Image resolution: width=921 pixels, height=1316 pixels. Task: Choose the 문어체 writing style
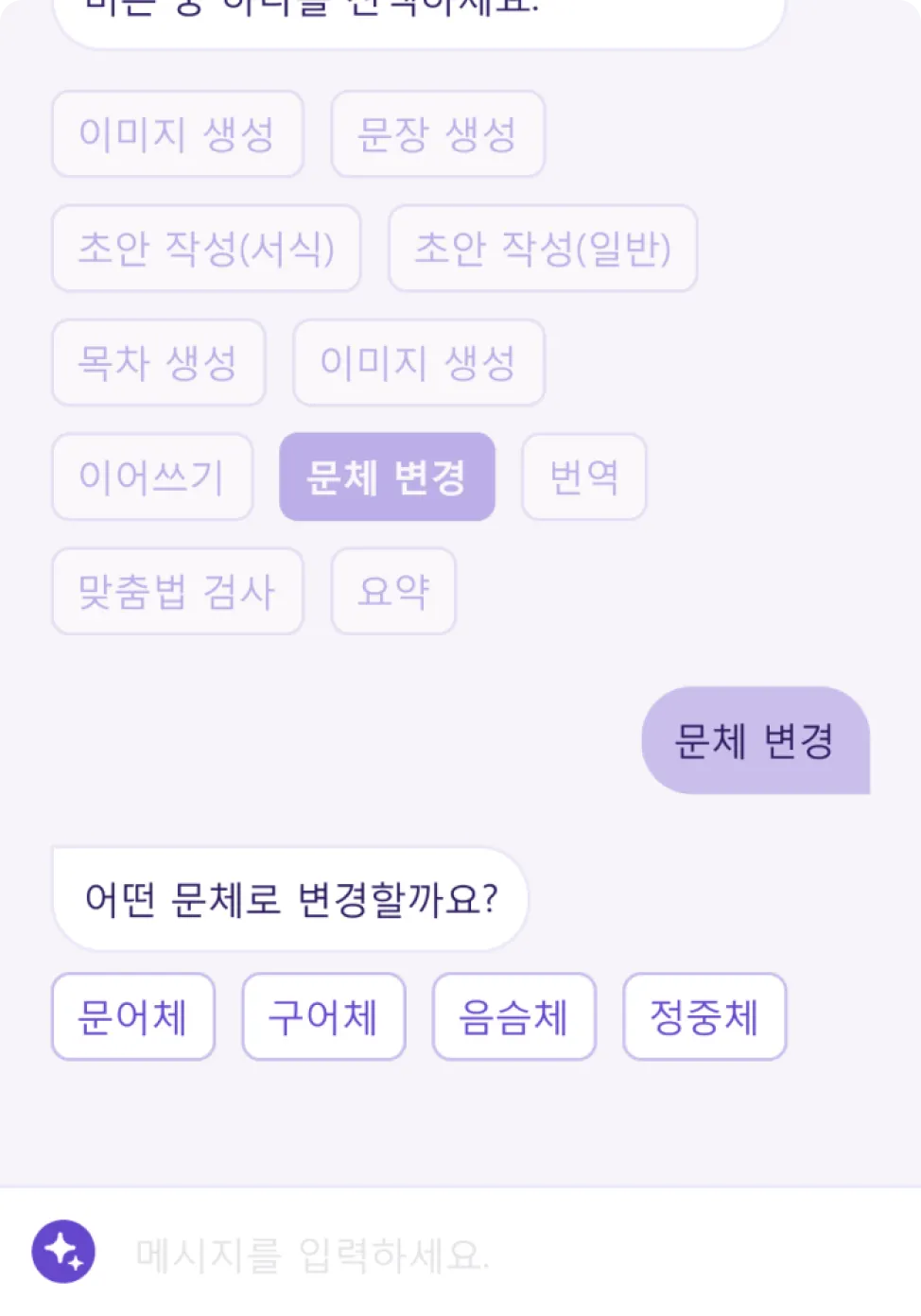(133, 1017)
